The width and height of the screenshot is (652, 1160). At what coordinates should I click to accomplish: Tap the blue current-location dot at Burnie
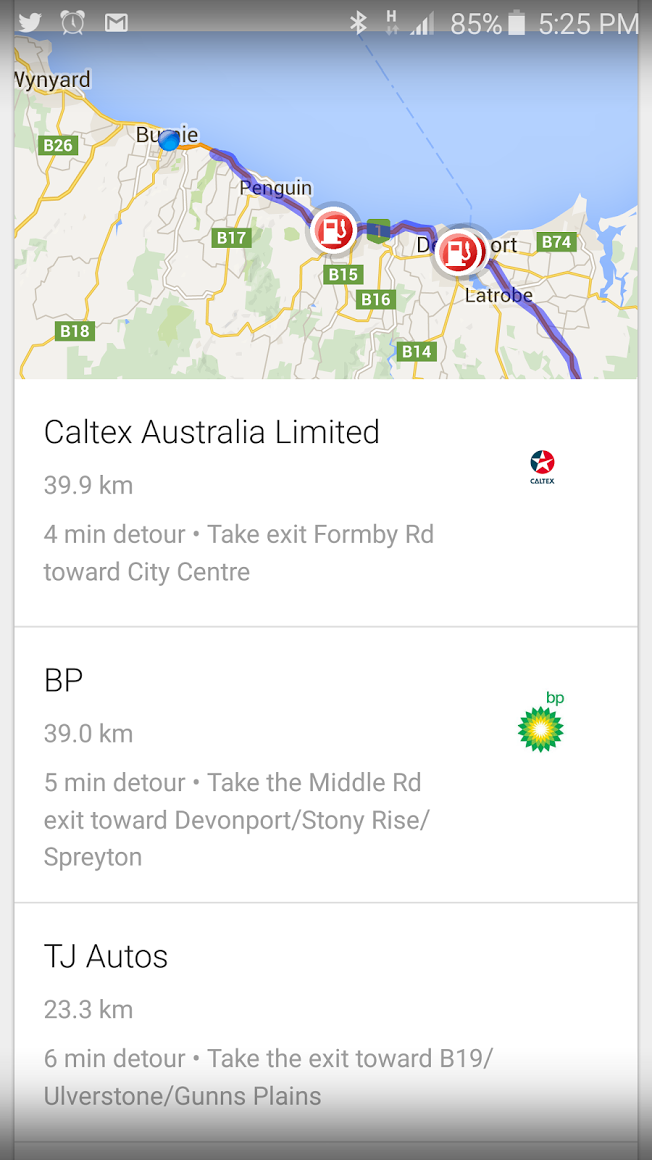pyautogui.click(x=169, y=140)
